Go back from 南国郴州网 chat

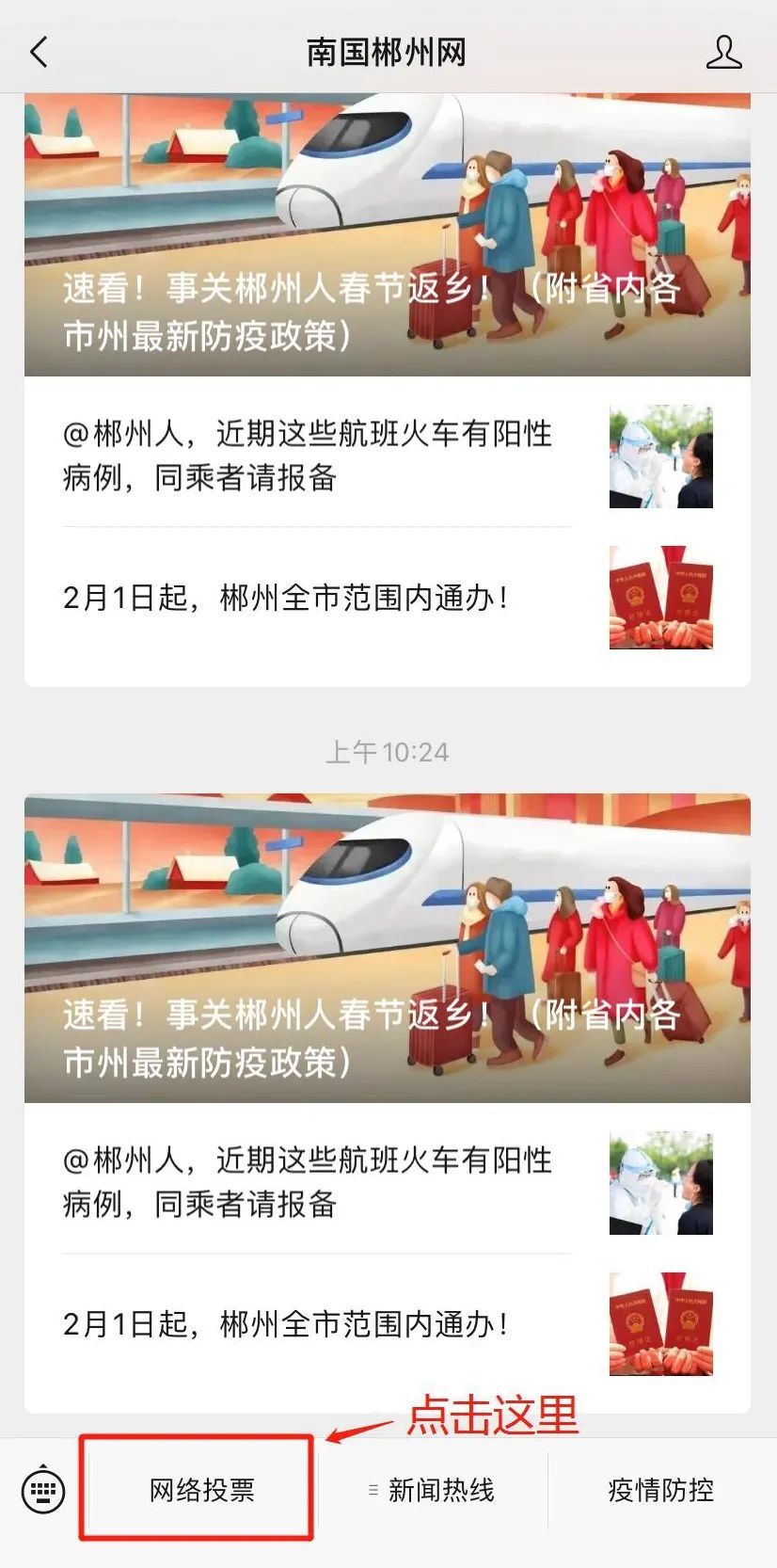coord(39,52)
